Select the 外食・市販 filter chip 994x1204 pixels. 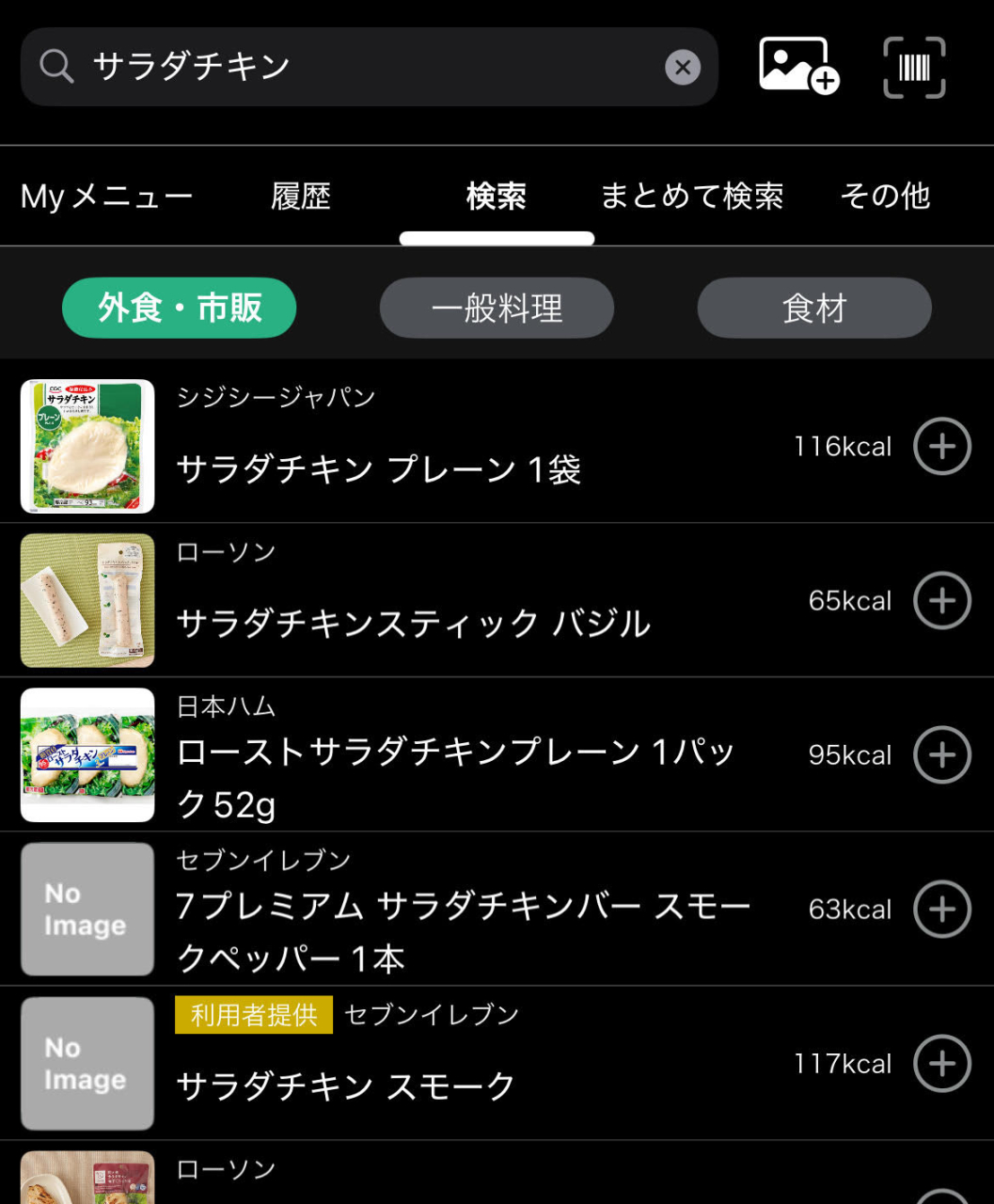[179, 308]
